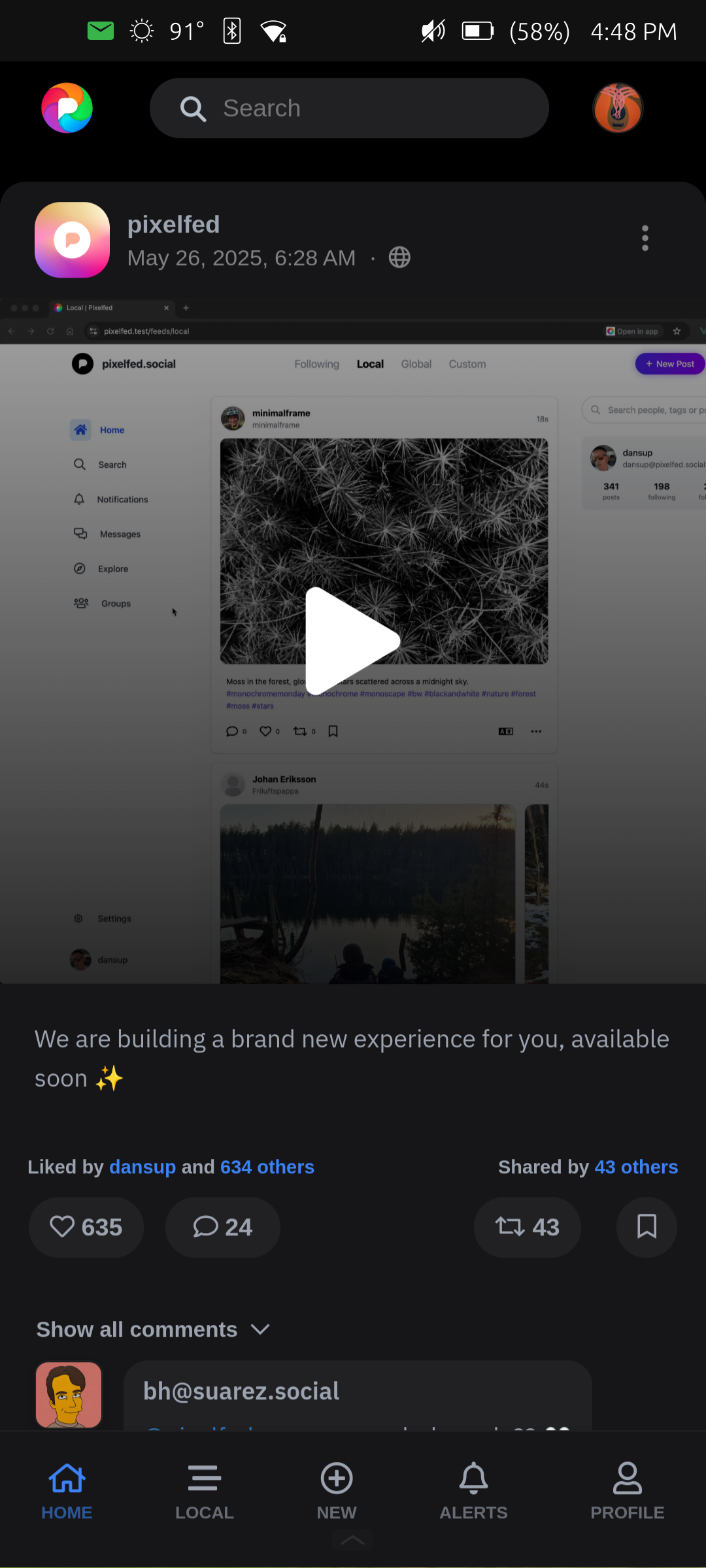
Task: Open the overflow menu on pixelfed's post
Action: (x=645, y=238)
